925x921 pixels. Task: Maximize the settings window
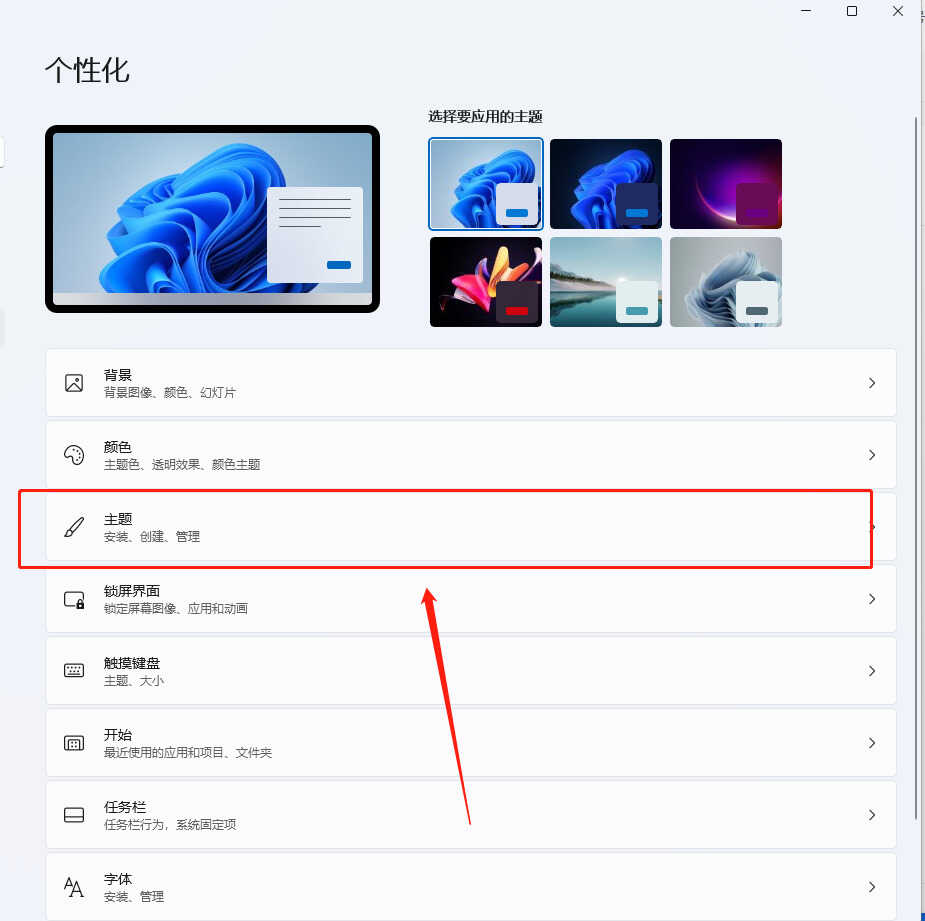851,11
